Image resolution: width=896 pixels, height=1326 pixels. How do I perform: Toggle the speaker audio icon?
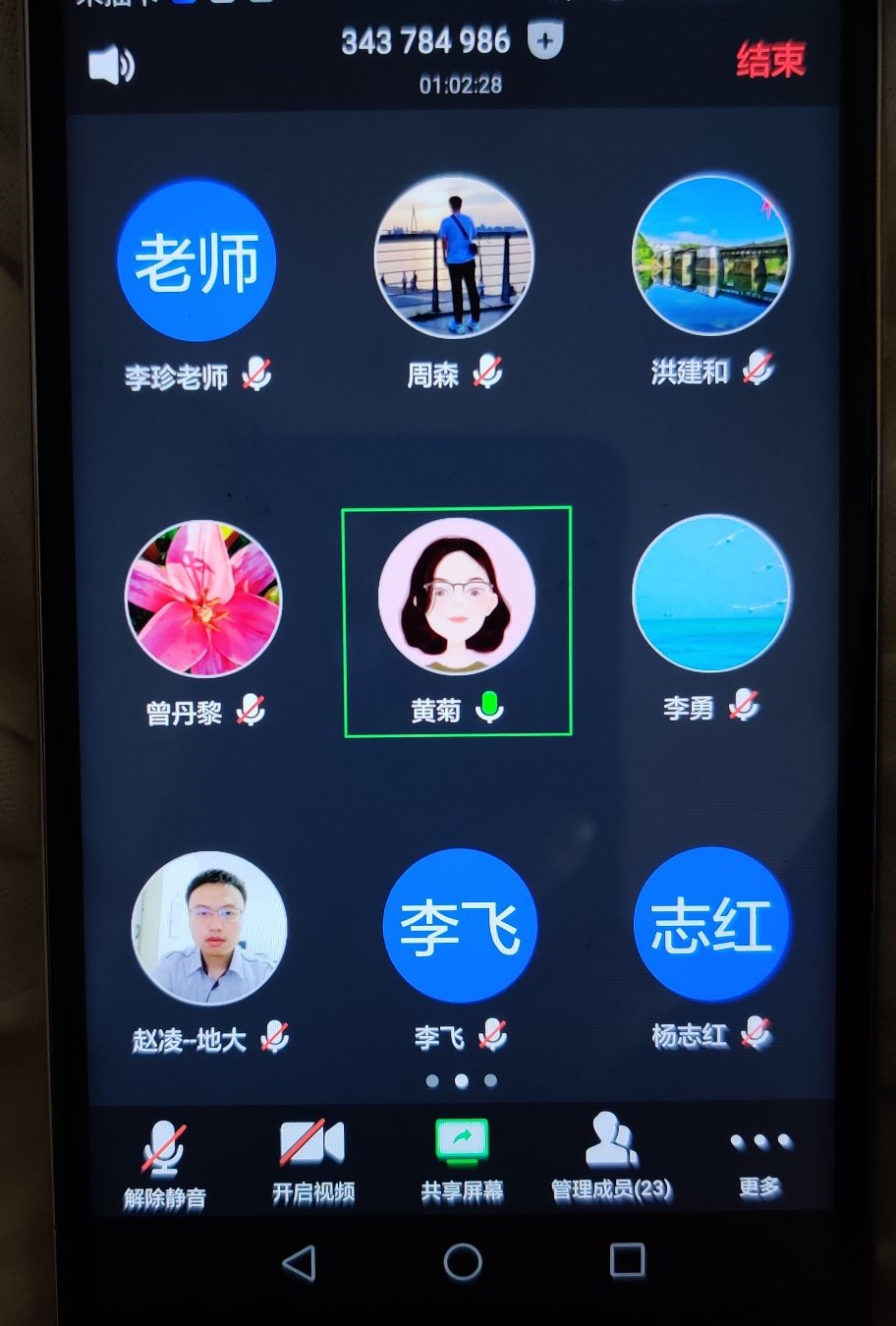(110, 66)
